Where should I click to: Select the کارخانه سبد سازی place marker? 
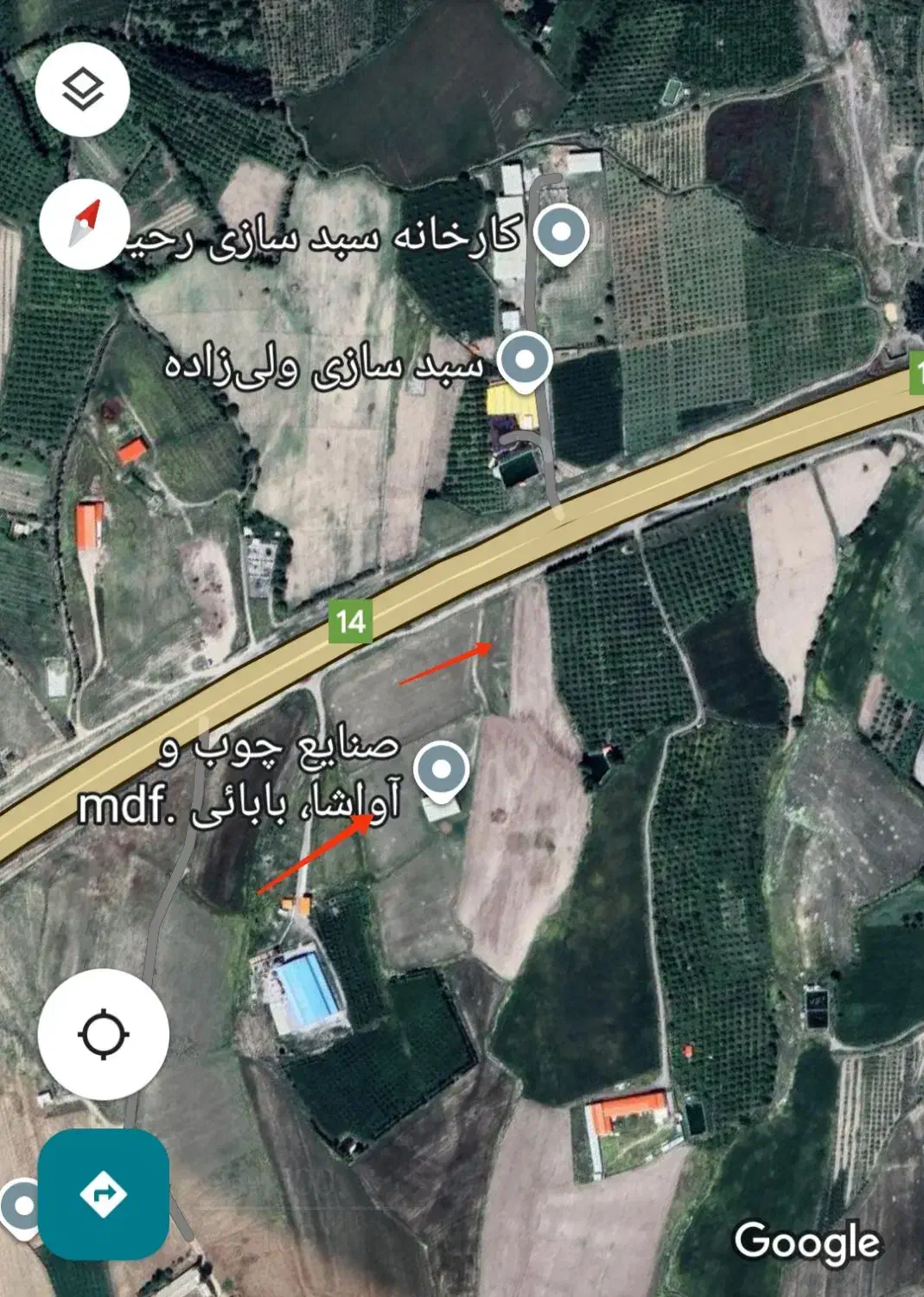pos(562,233)
